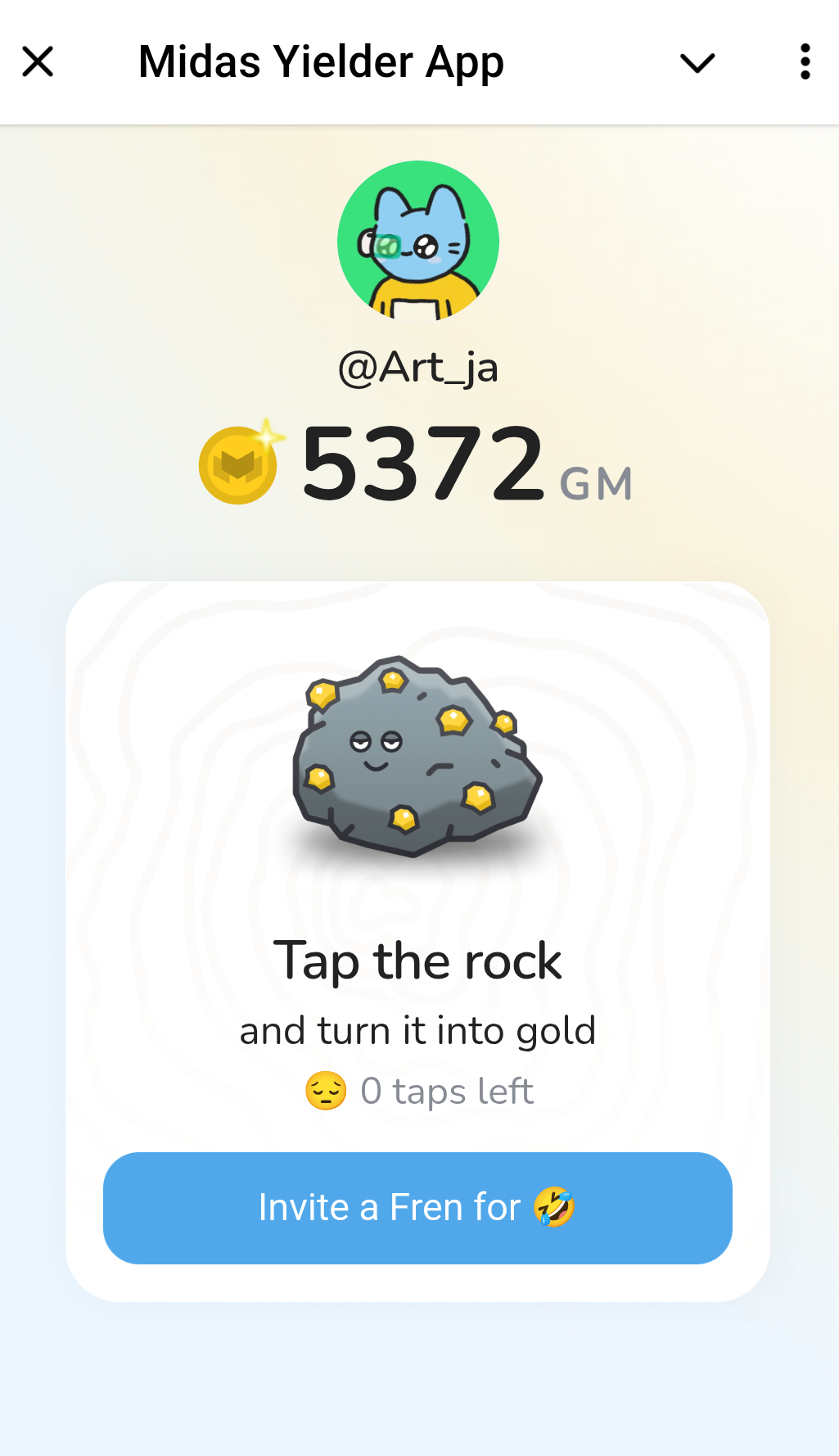Collapse the mini app with the chevron
This screenshot has width=839, height=1456.
pos(697,62)
